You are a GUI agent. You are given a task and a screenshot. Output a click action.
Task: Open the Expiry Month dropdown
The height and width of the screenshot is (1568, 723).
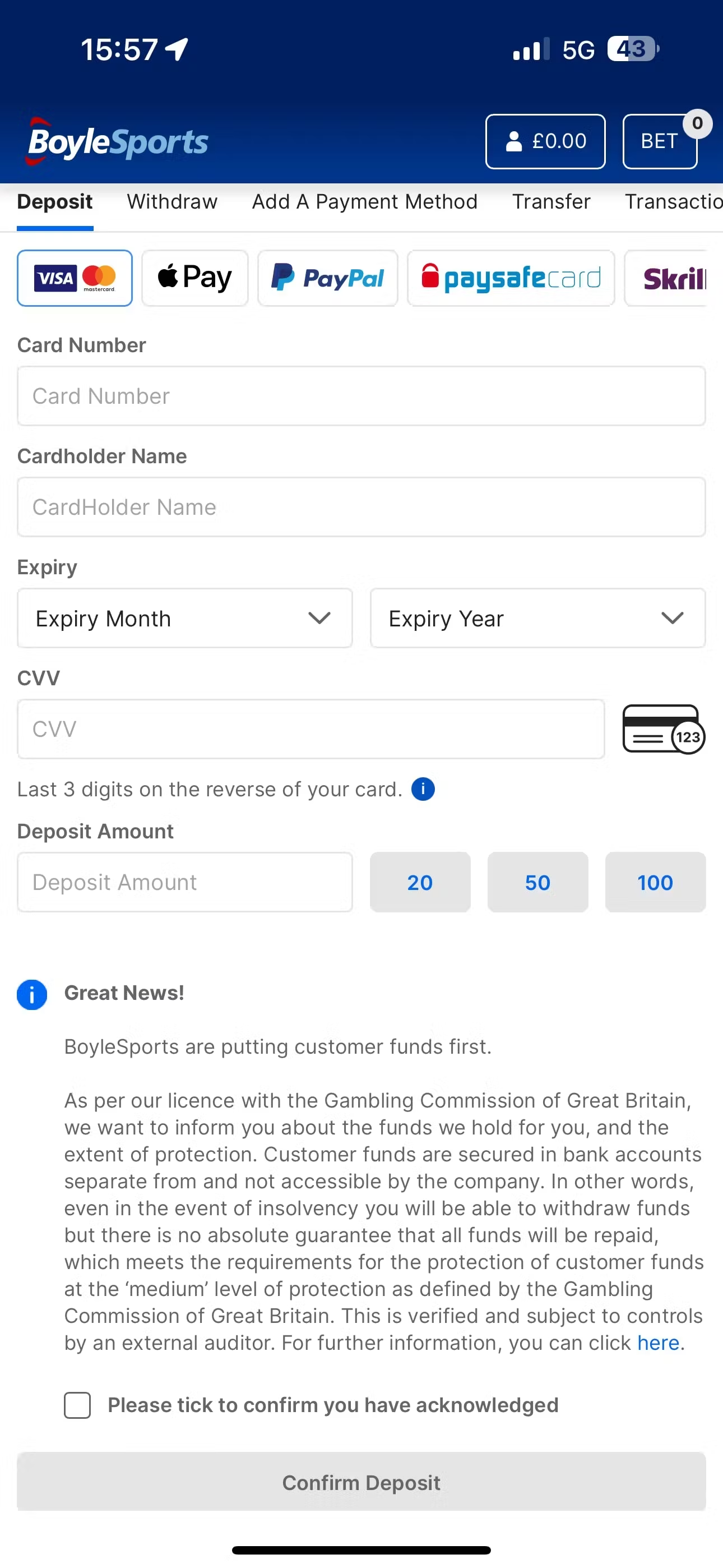click(x=184, y=619)
